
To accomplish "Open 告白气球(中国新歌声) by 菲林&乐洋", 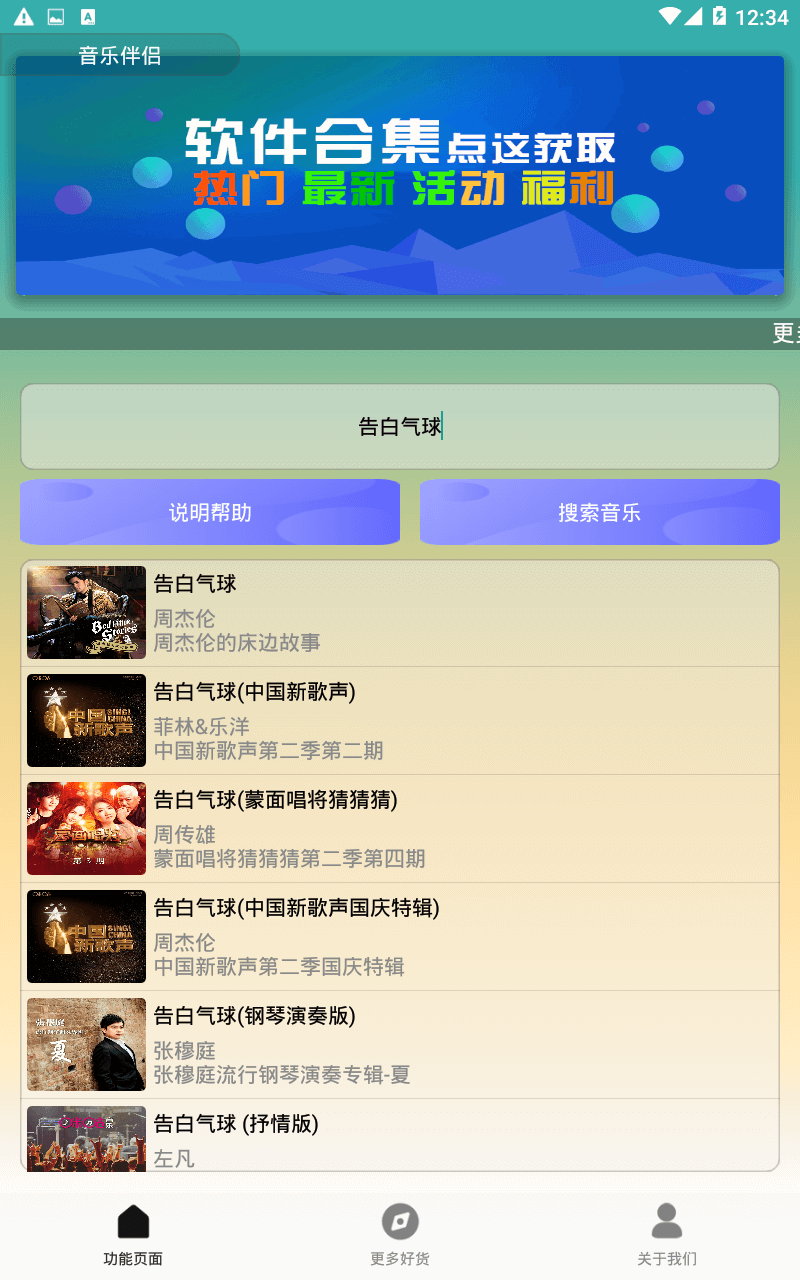I will pyautogui.click(x=400, y=721).
